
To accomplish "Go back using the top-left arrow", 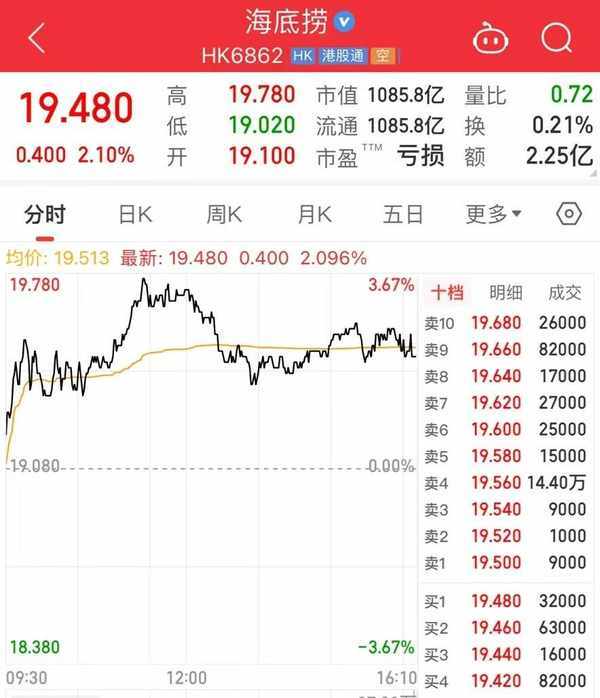I will [x=37, y=38].
